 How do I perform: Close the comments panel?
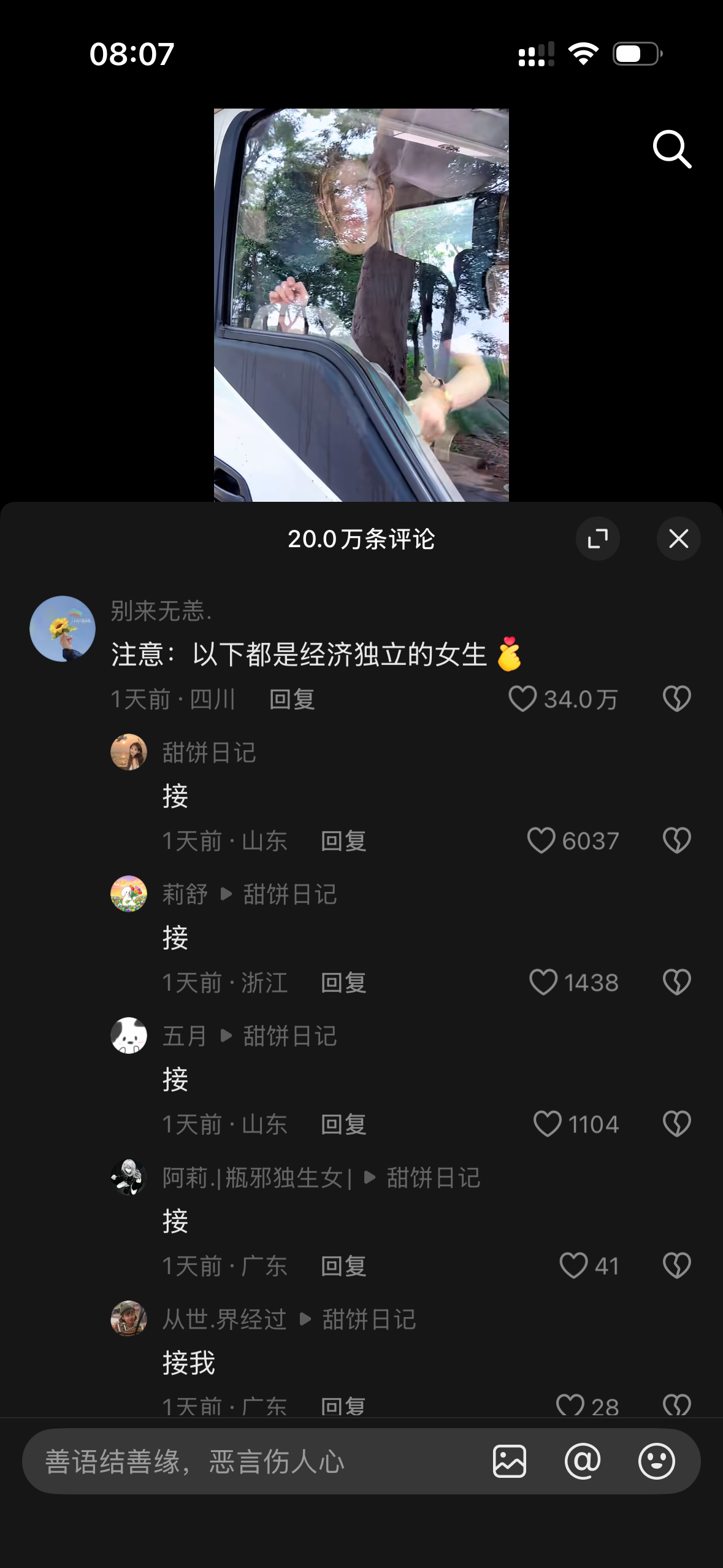[x=678, y=539]
